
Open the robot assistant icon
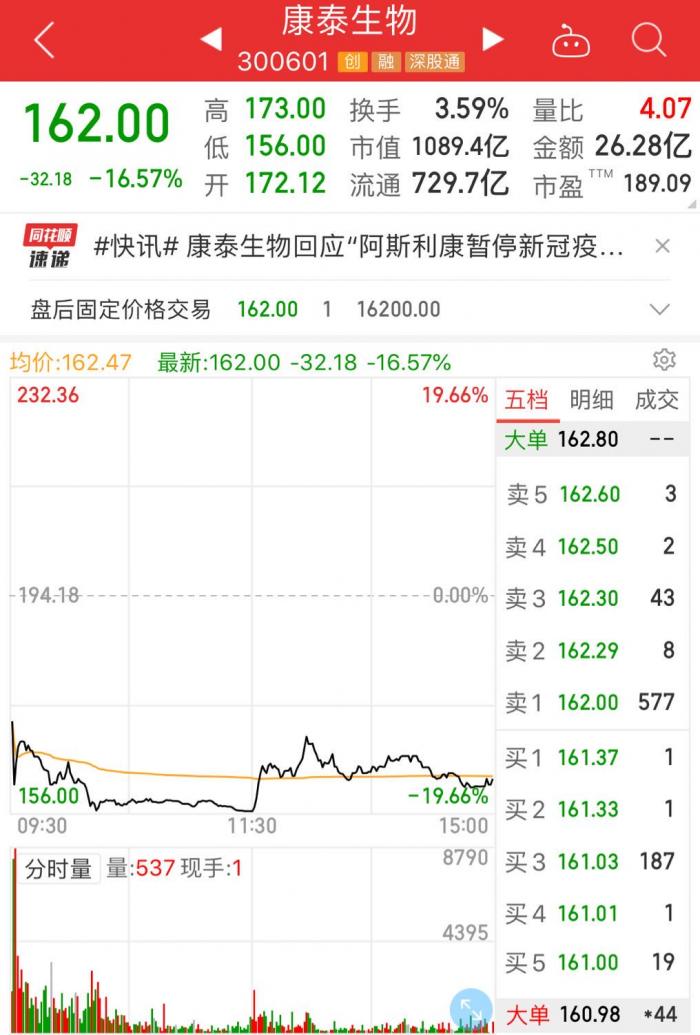tap(571, 41)
